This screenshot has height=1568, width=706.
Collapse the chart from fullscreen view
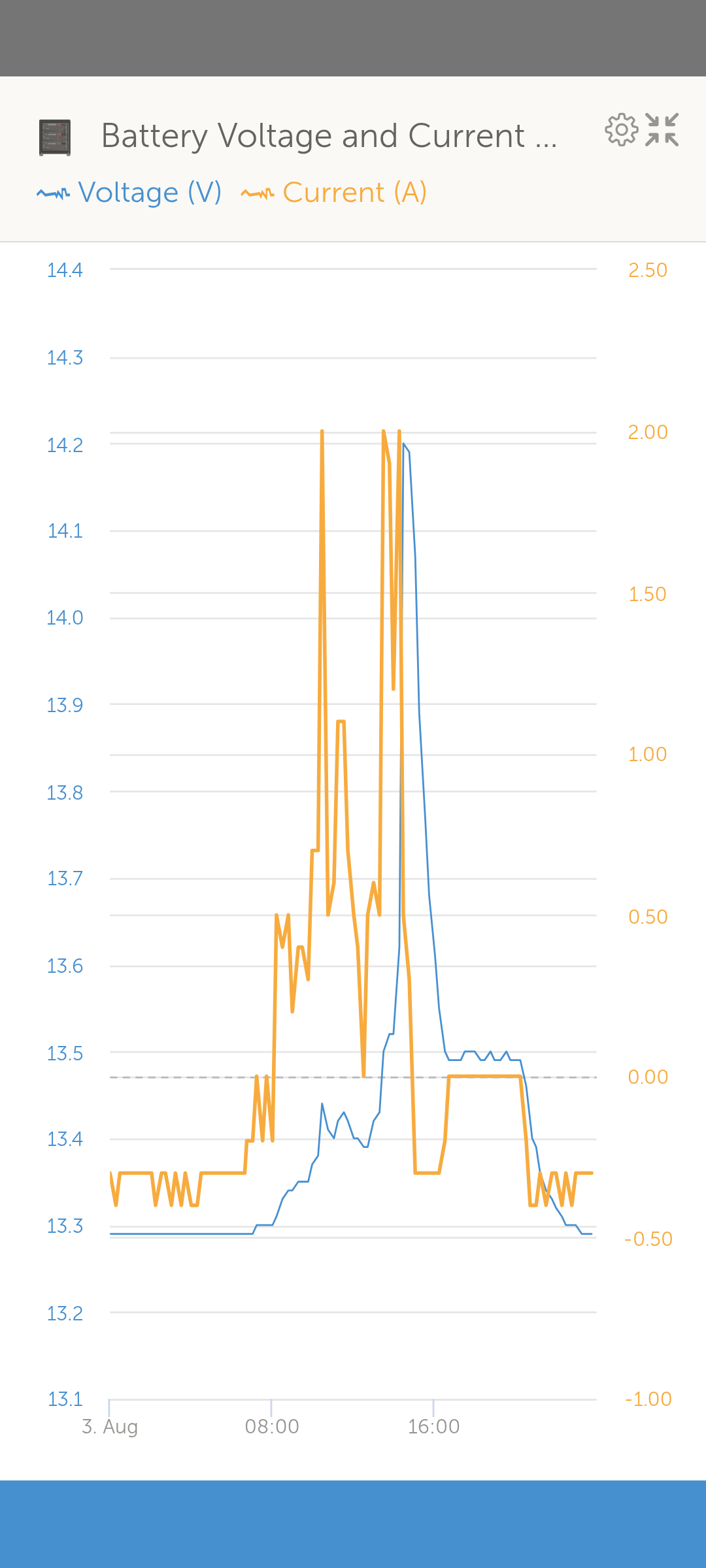[x=662, y=130]
